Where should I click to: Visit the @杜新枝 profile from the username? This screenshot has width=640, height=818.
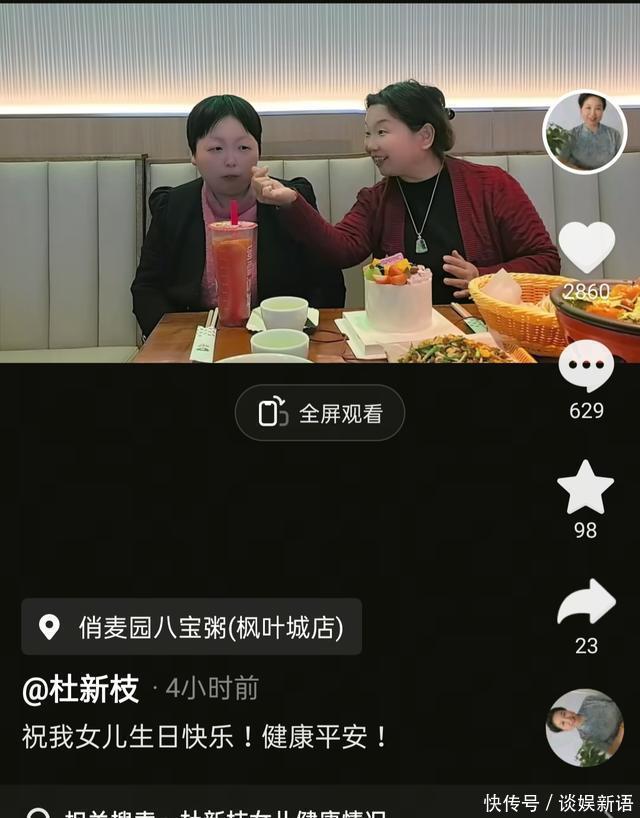tap(81, 688)
